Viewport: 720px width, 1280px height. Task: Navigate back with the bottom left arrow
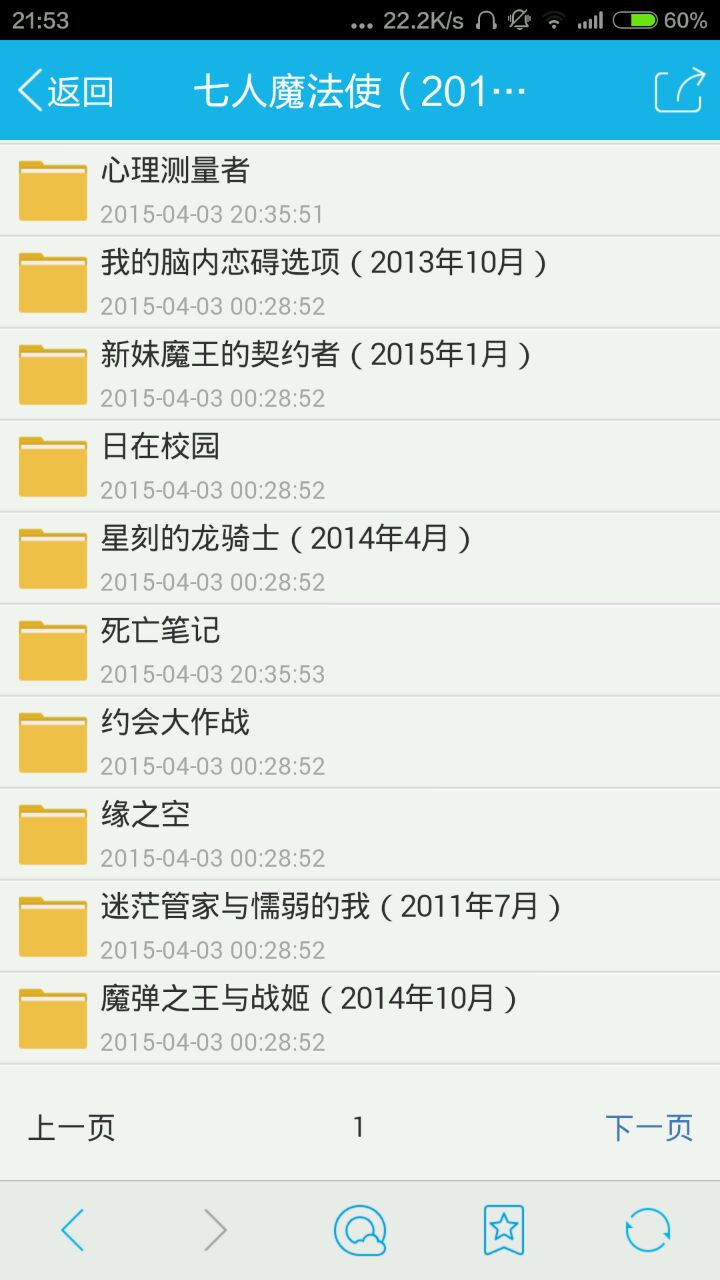[x=72, y=1230]
